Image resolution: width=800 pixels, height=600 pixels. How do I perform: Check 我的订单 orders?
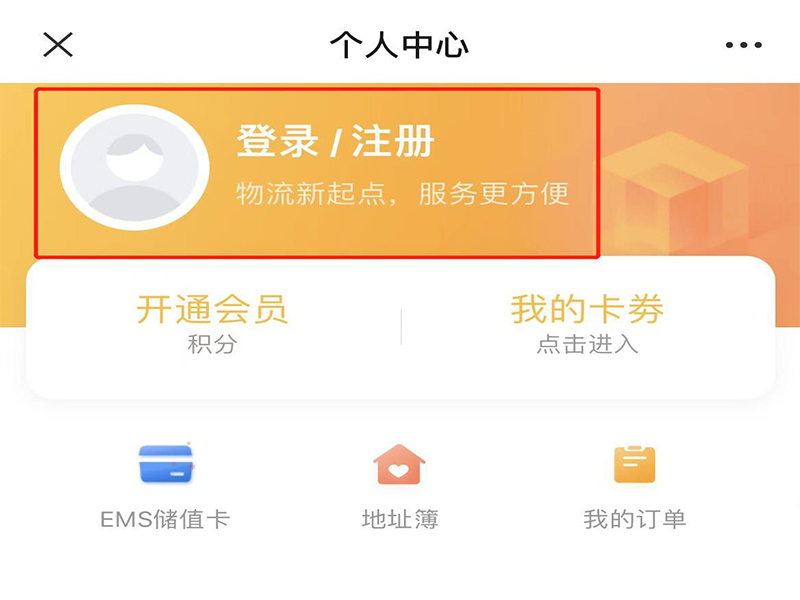click(634, 487)
